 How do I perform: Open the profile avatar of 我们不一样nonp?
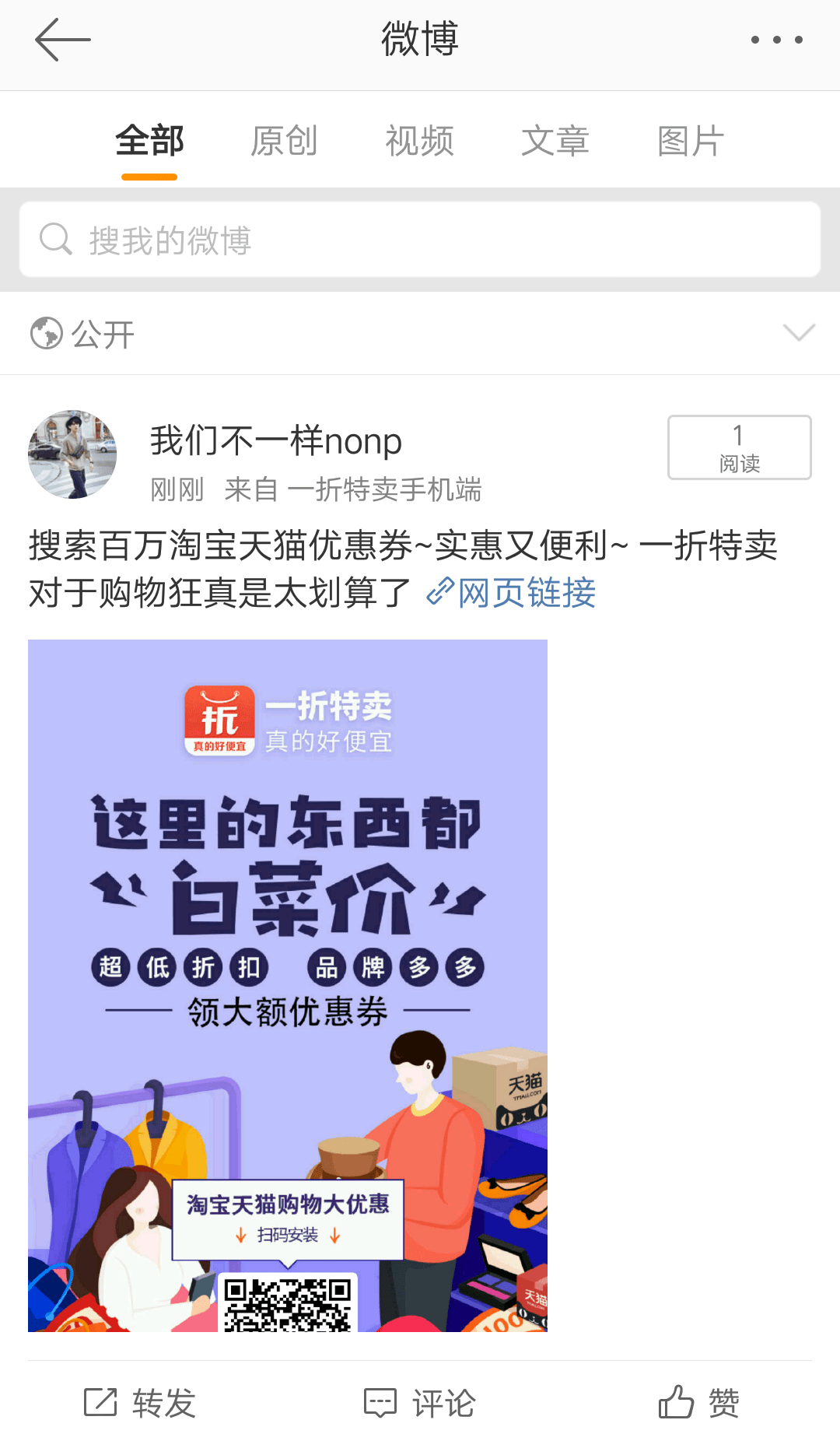click(72, 454)
